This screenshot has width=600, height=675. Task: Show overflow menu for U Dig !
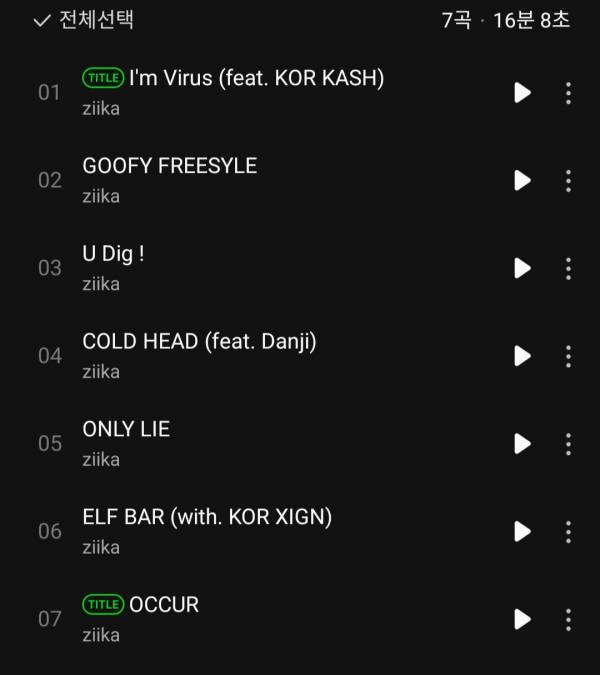(568, 268)
